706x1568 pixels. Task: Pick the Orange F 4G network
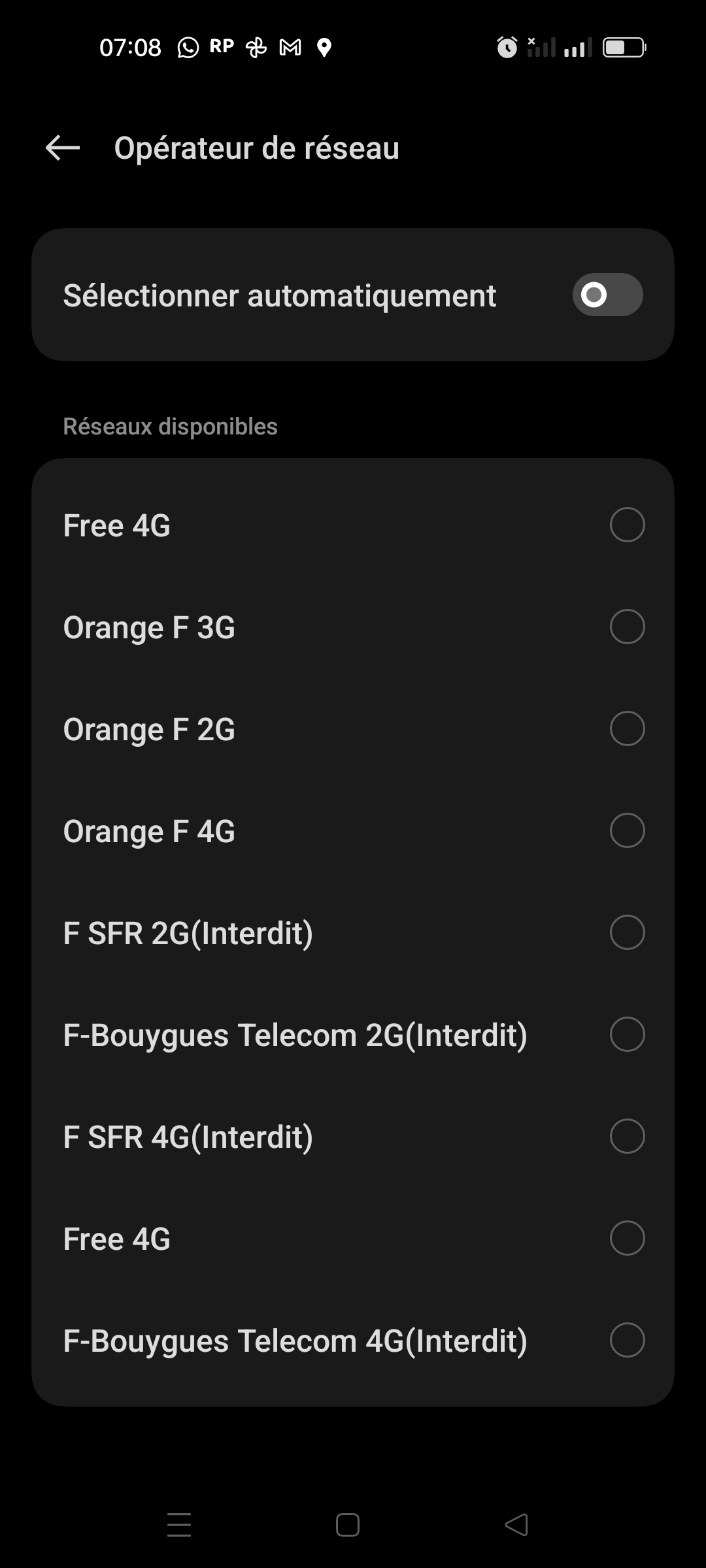click(353, 831)
